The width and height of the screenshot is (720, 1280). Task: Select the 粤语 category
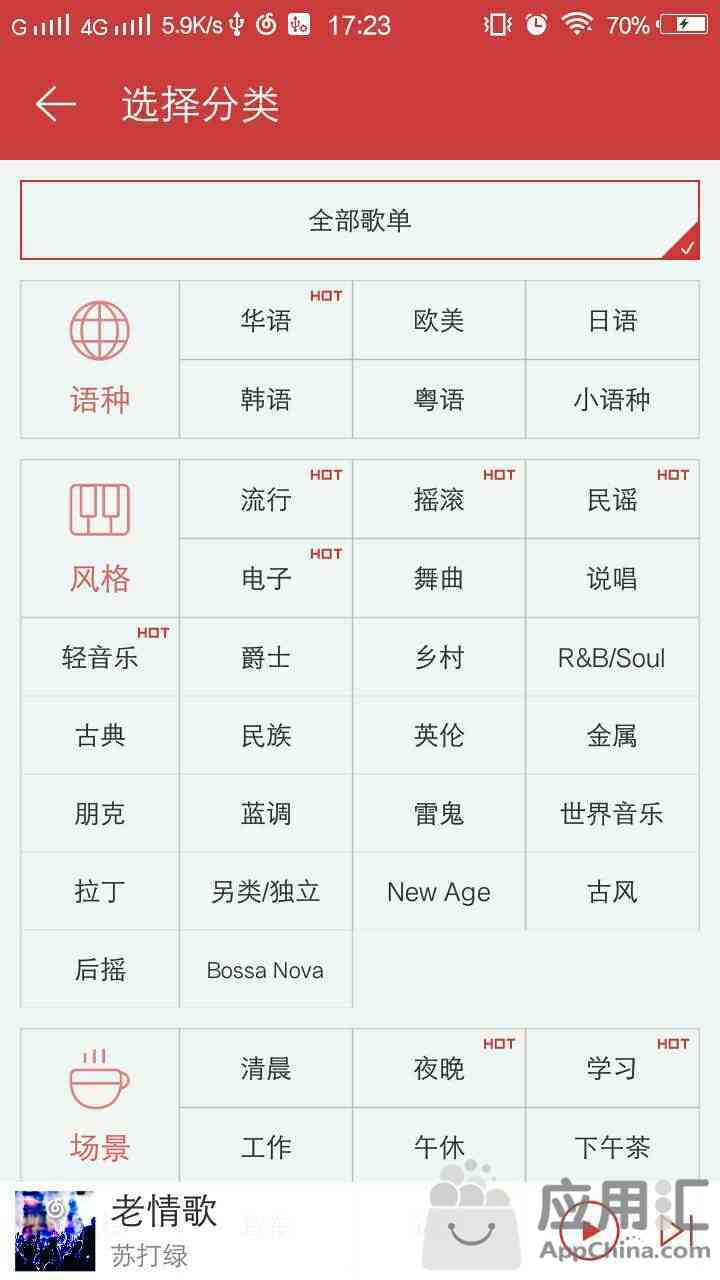(439, 399)
